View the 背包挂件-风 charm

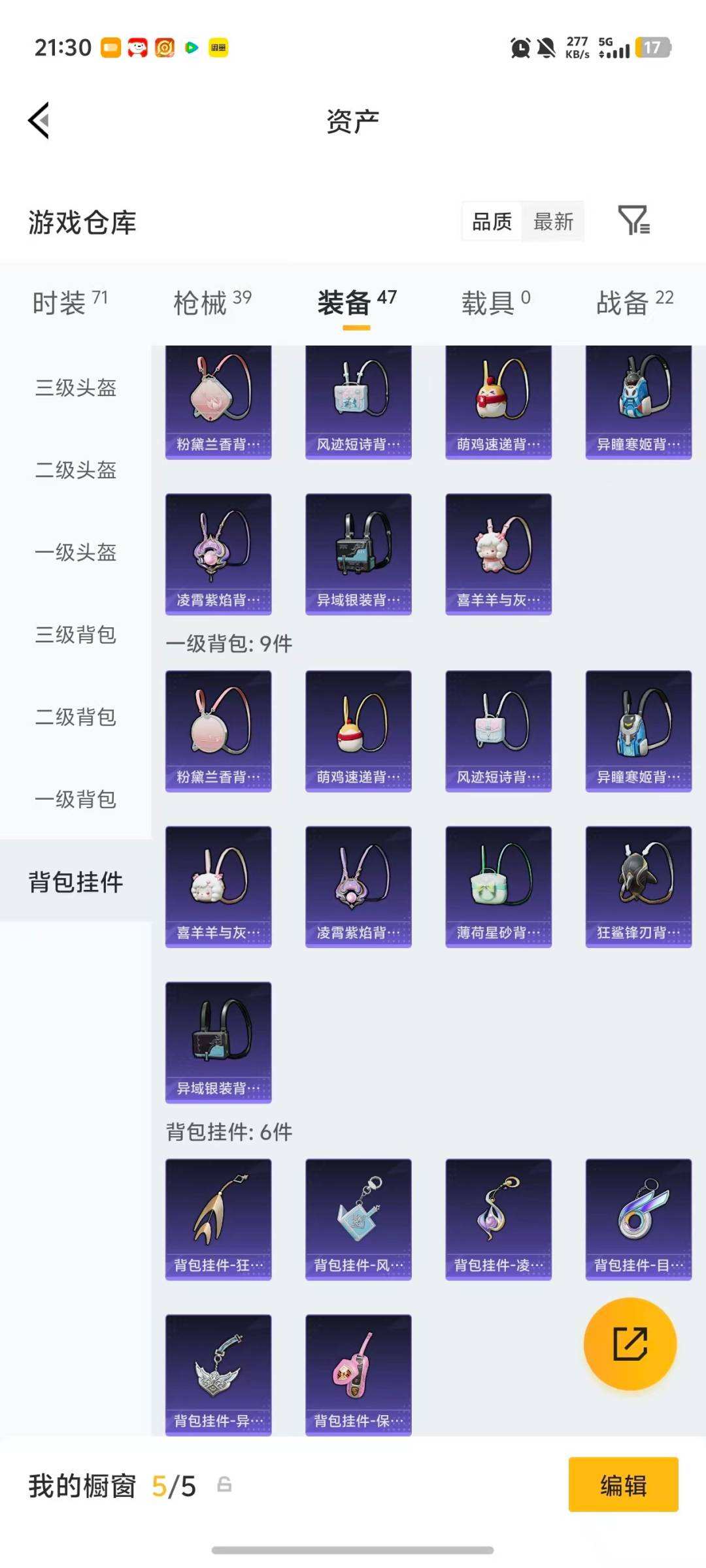pos(358,1219)
